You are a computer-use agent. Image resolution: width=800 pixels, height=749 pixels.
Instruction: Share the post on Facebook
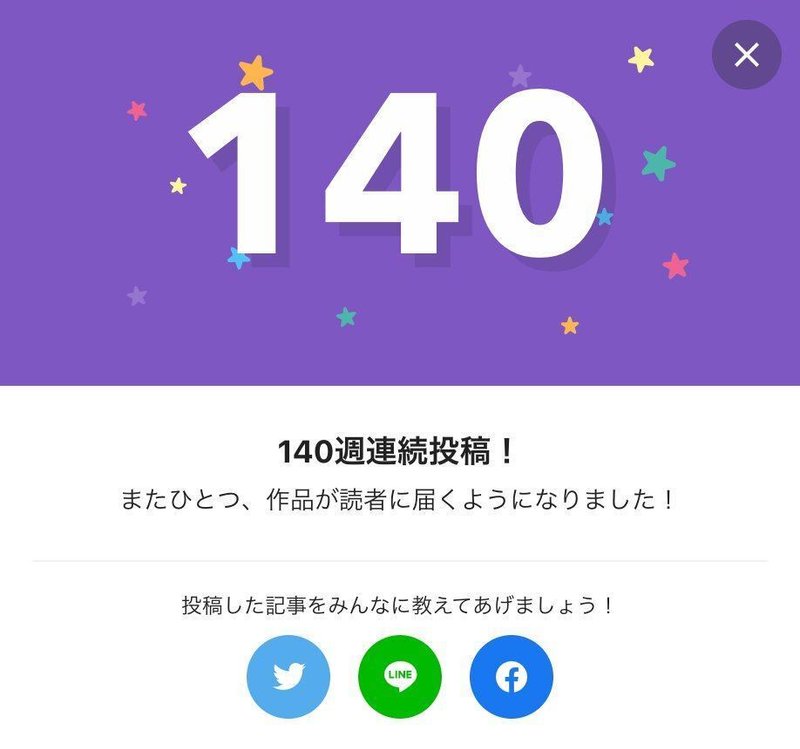(x=511, y=677)
